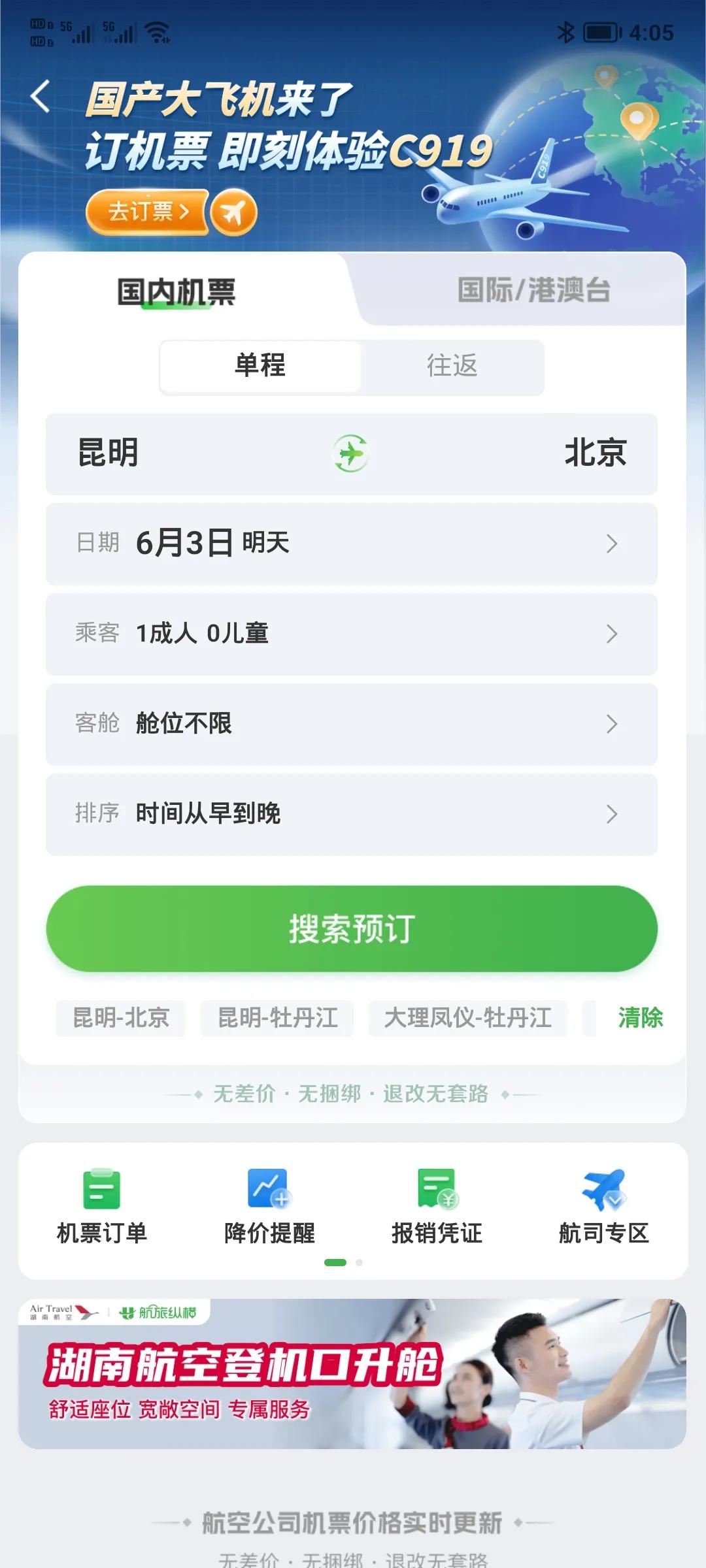
Task: Expand the 日期 date selector showing 6月3日
Action: tap(351, 544)
